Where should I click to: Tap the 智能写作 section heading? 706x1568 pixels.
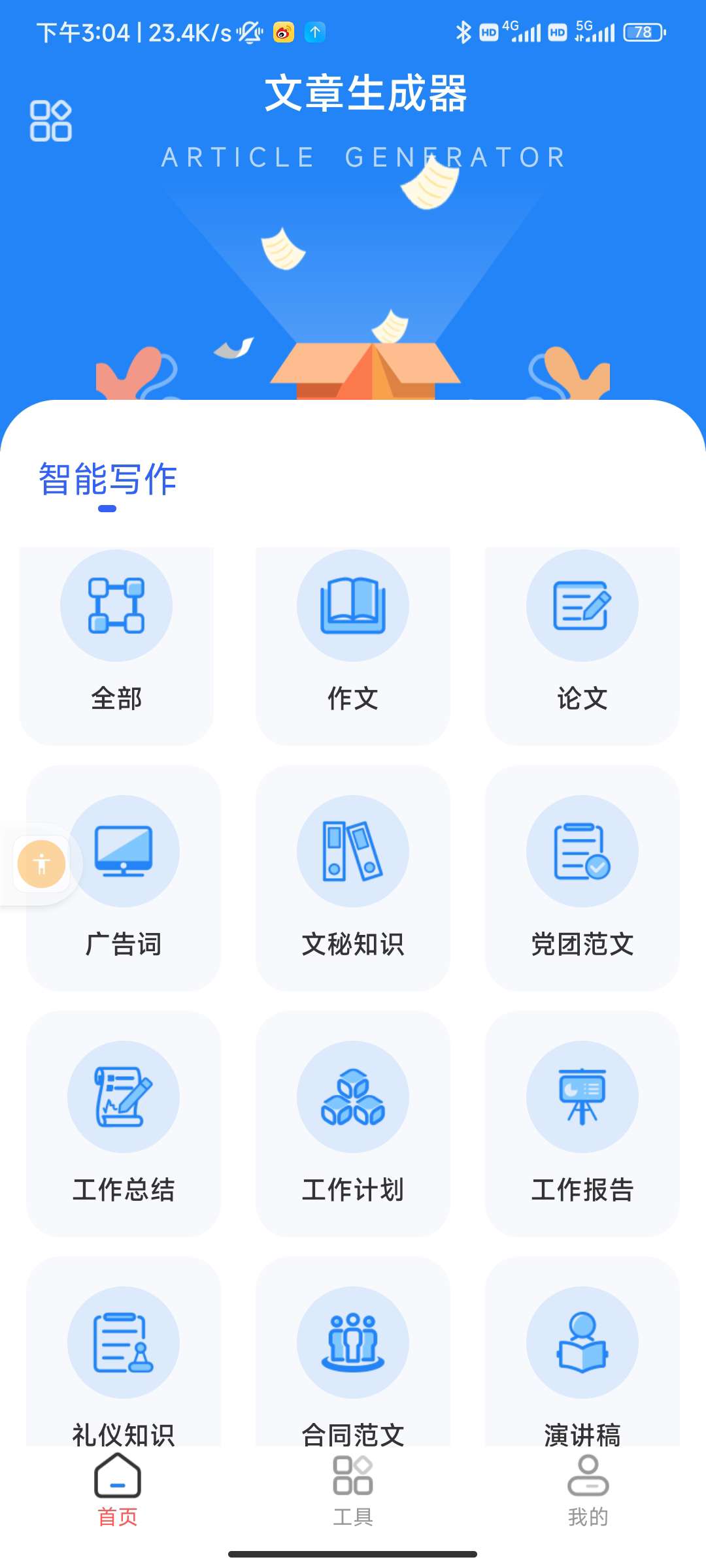pyautogui.click(x=107, y=480)
